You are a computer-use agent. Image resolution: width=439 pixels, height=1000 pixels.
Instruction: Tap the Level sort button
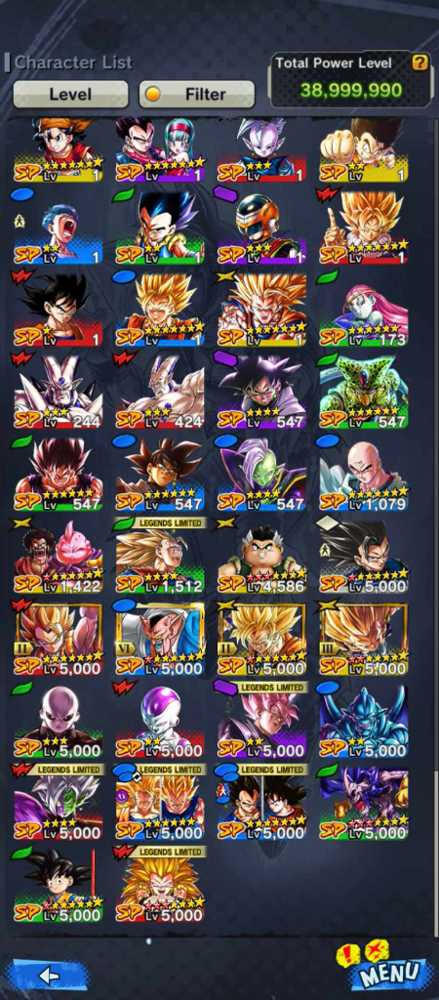(x=71, y=94)
